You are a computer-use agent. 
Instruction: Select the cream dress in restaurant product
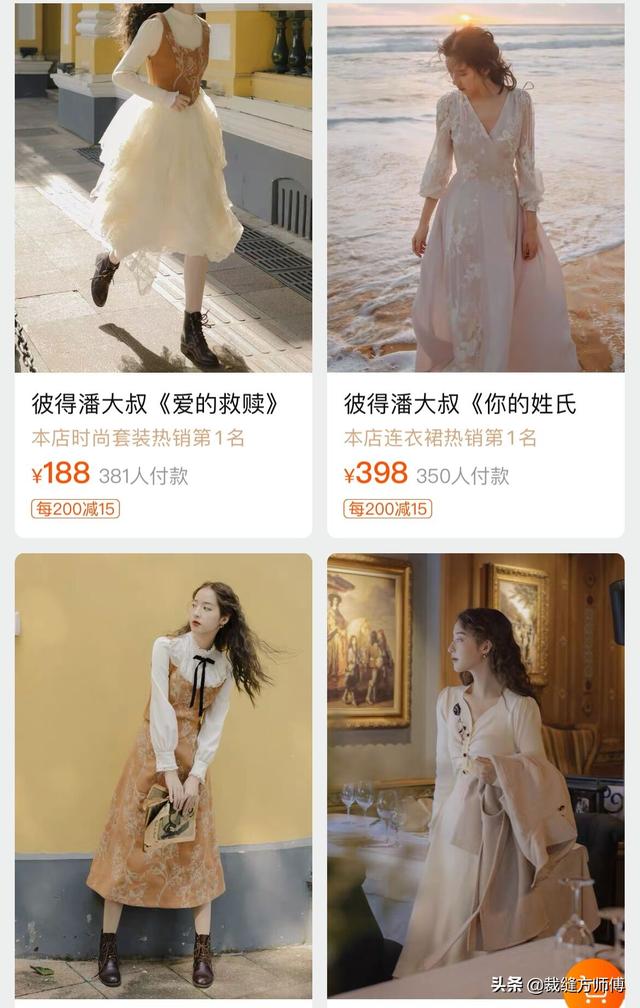(x=475, y=760)
